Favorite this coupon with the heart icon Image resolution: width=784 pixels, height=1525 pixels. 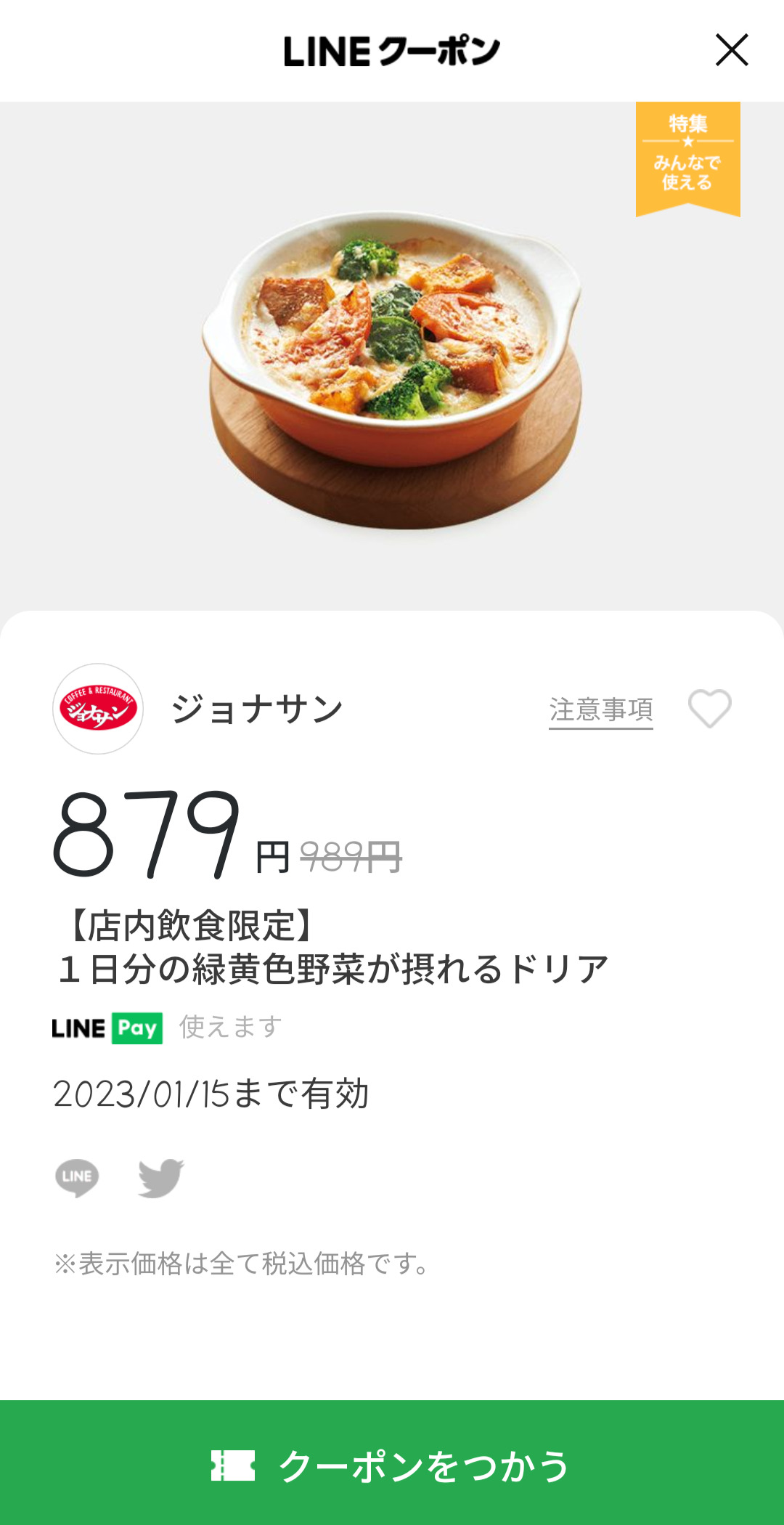coord(709,708)
